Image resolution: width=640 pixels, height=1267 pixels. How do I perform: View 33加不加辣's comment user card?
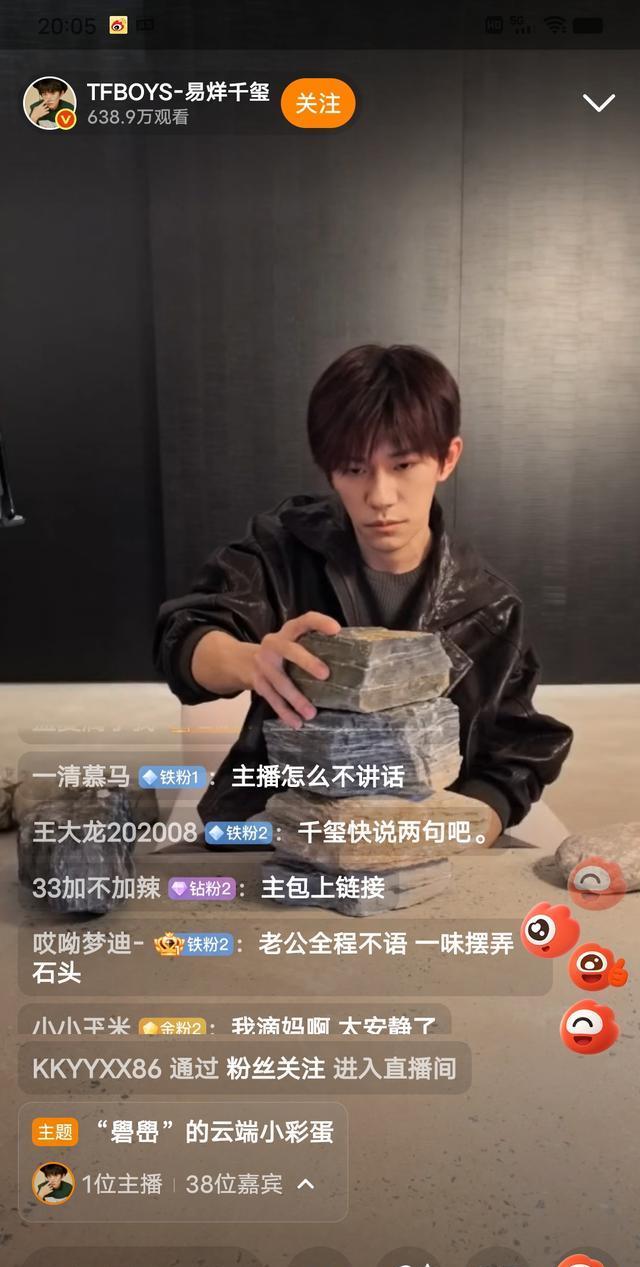96,887
